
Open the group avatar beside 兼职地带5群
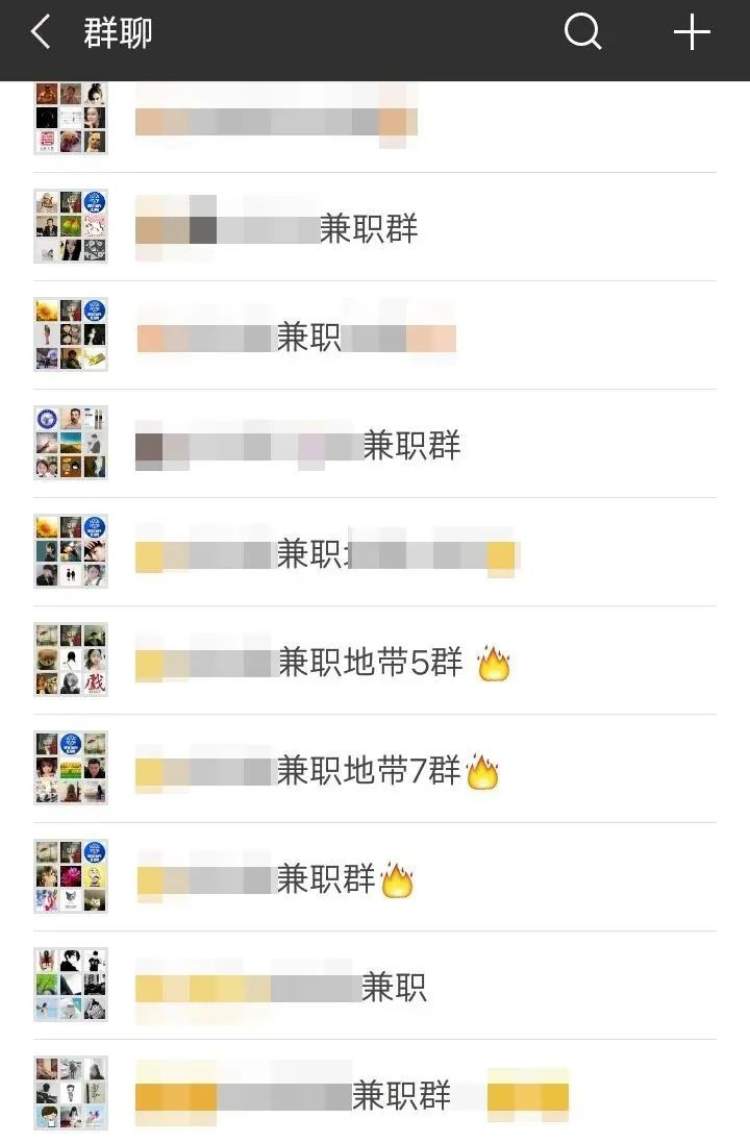coord(71,662)
